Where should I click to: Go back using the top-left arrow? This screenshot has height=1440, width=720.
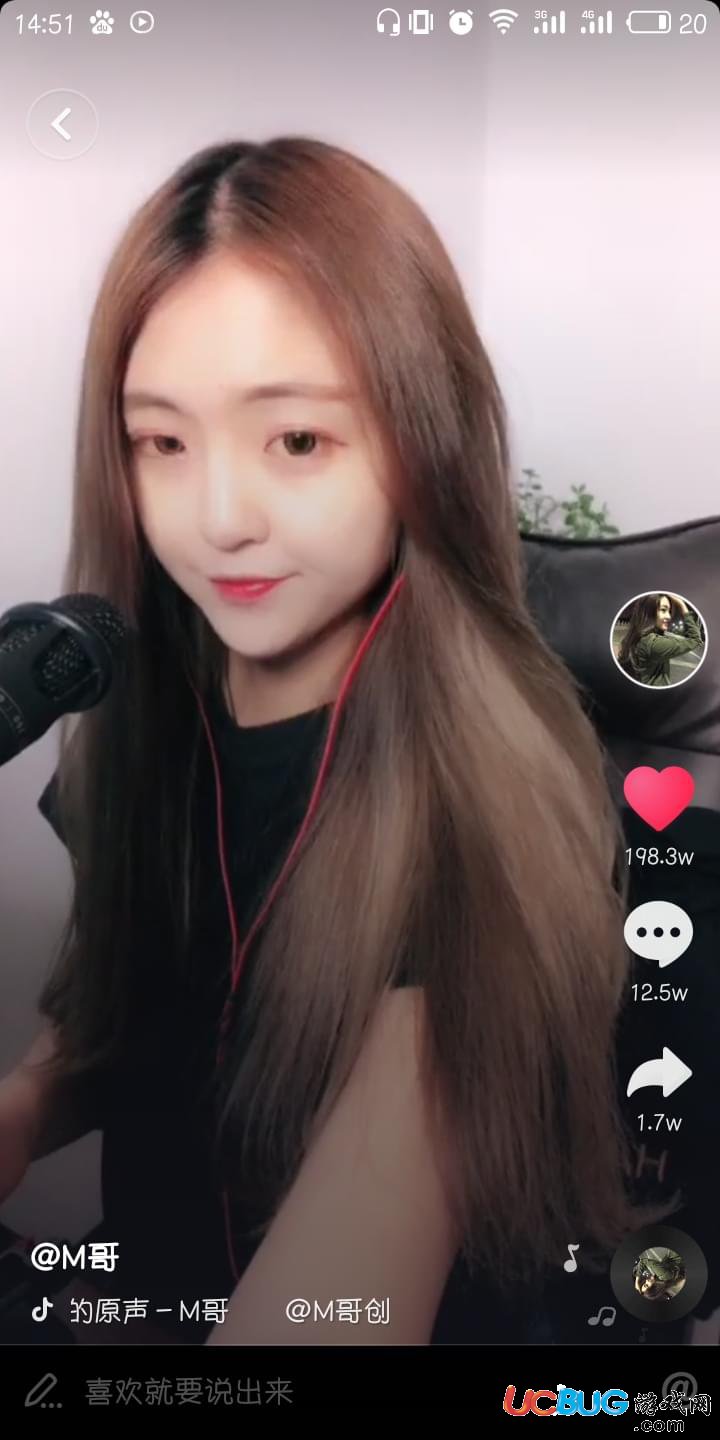(x=62, y=125)
